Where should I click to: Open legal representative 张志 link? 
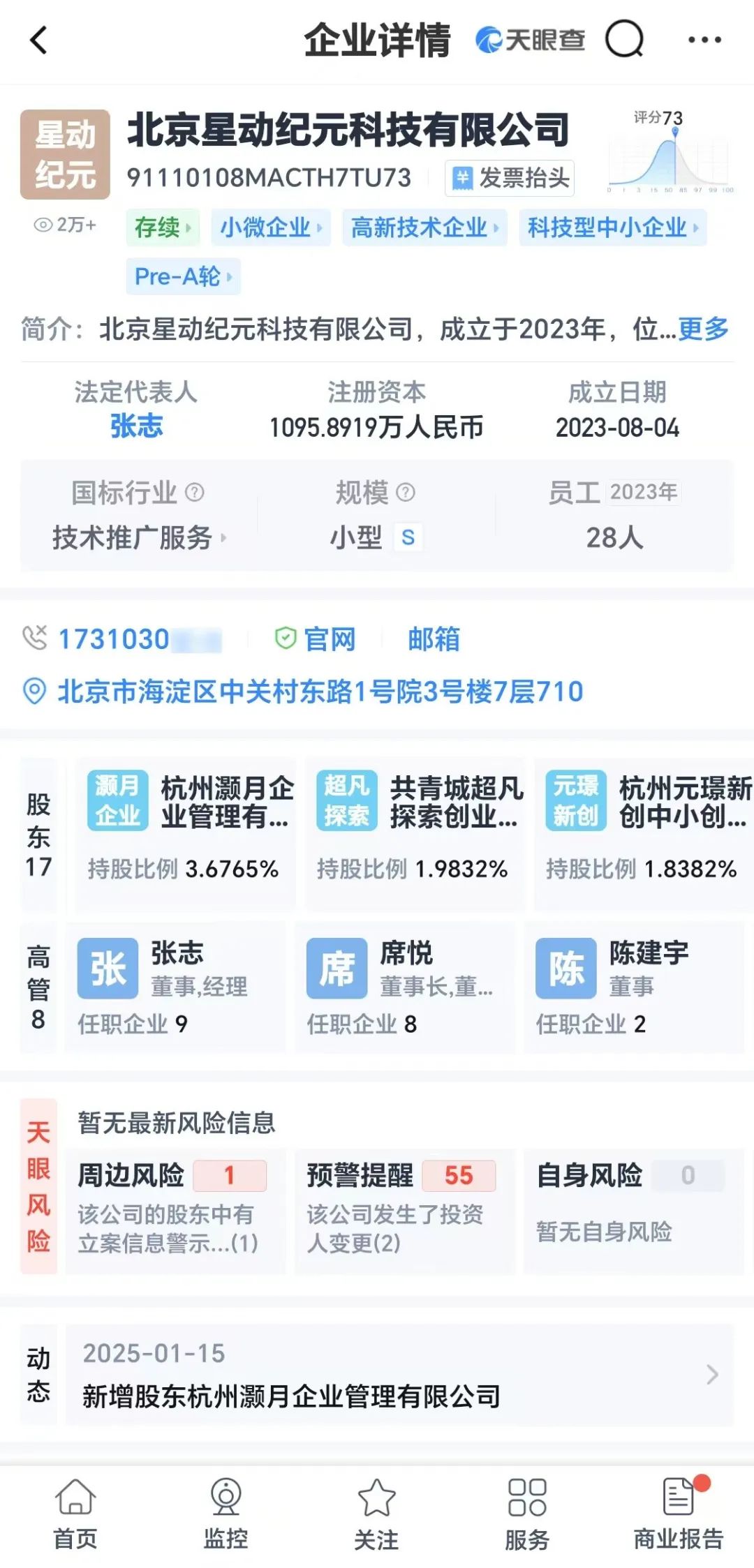click(136, 426)
